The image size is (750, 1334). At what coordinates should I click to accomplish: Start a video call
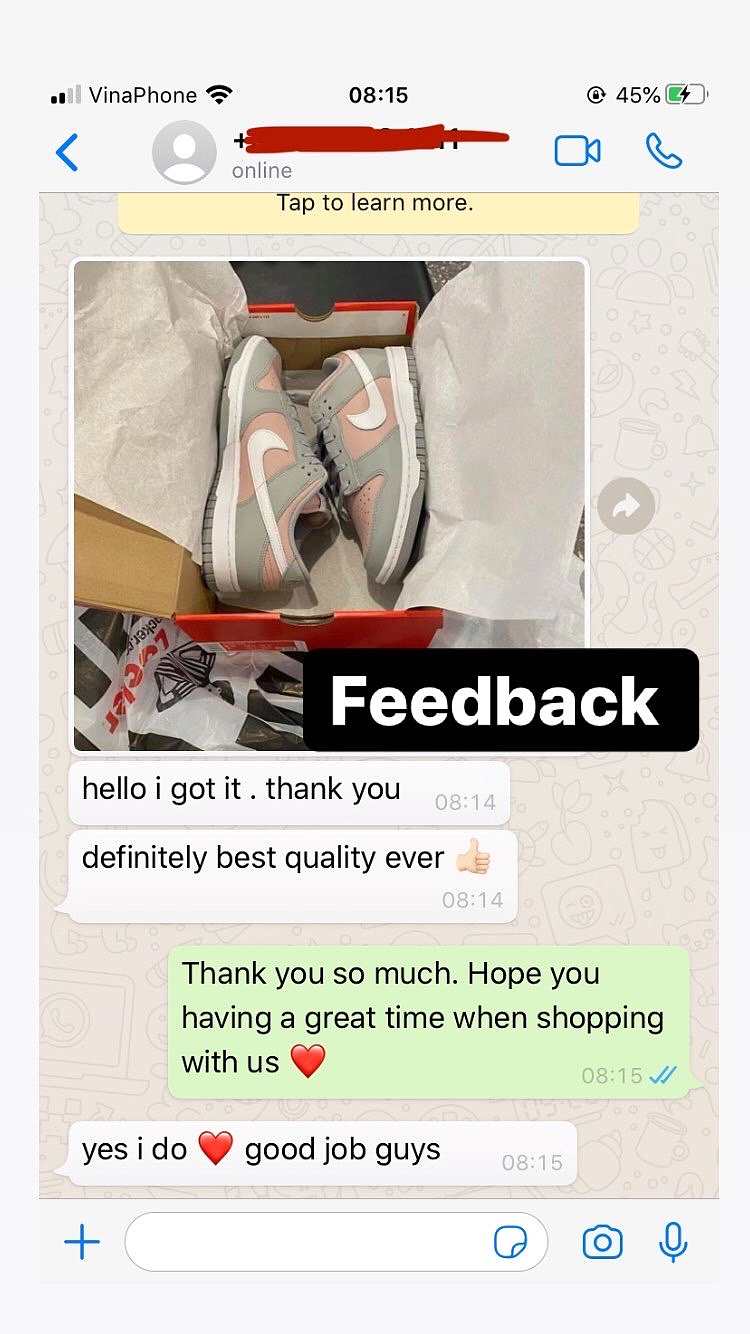(x=577, y=151)
